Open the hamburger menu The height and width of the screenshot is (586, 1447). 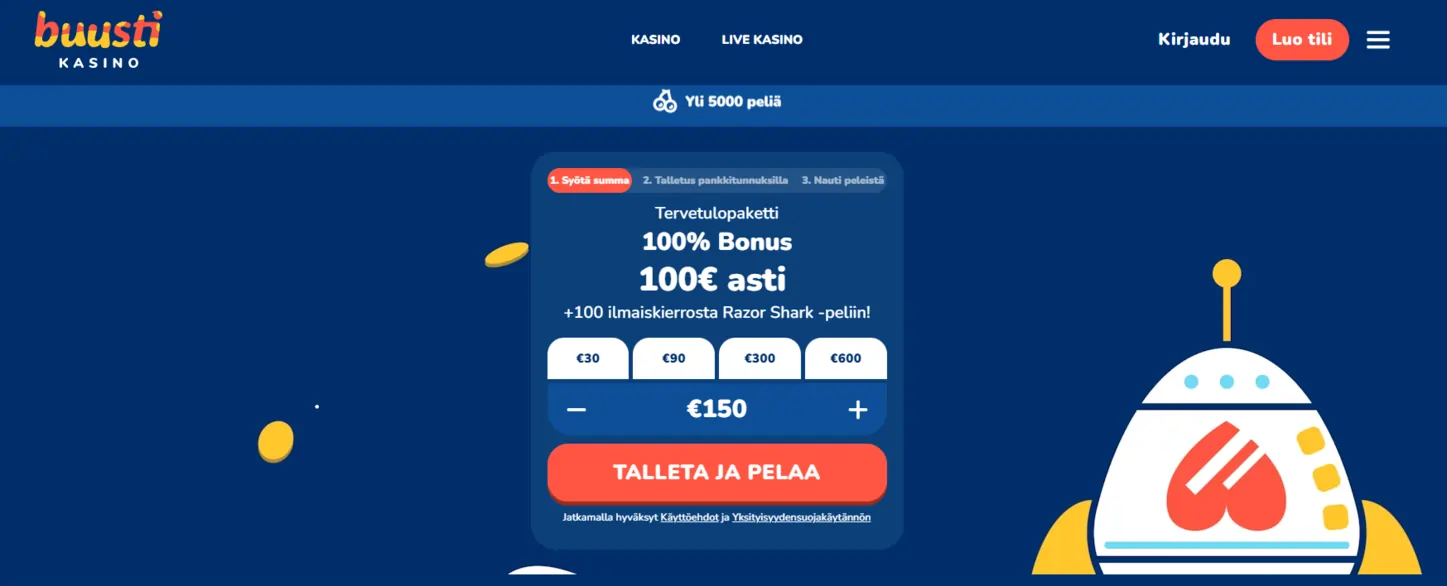(1378, 40)
